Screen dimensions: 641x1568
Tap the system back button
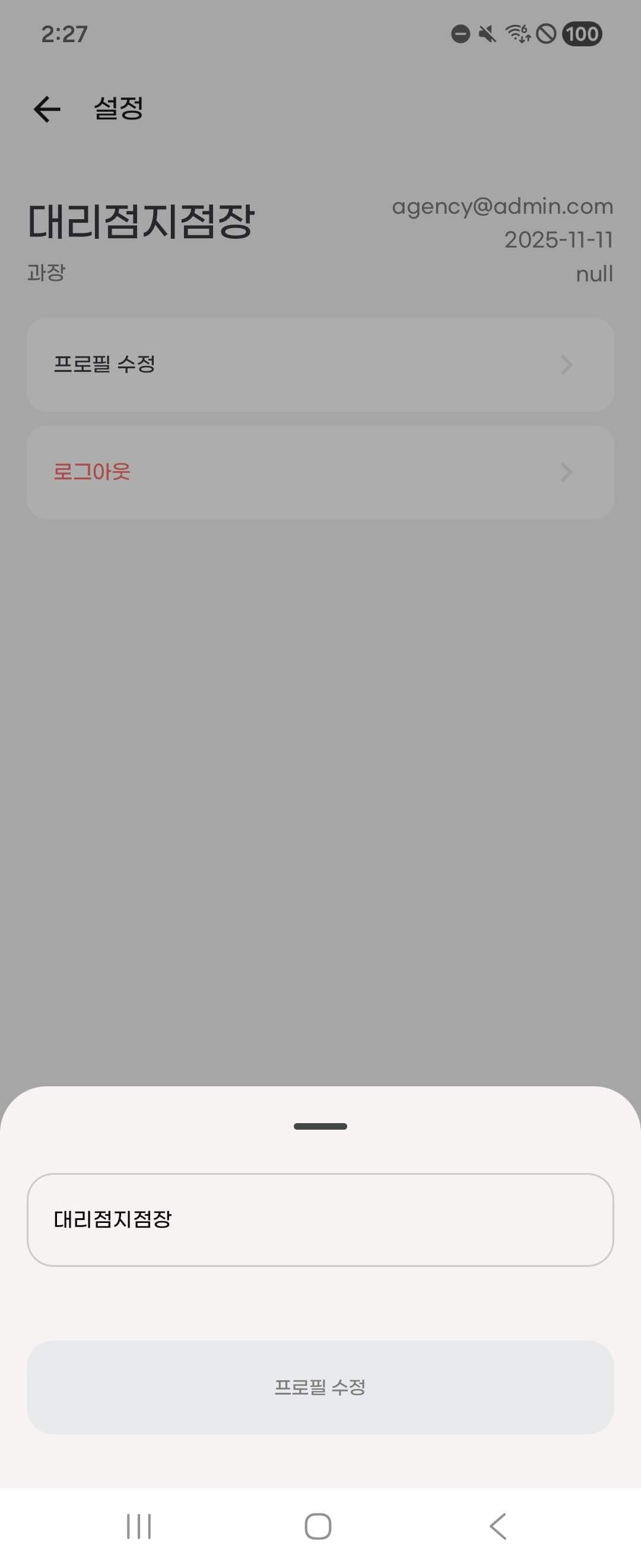tap(498, 1526)
